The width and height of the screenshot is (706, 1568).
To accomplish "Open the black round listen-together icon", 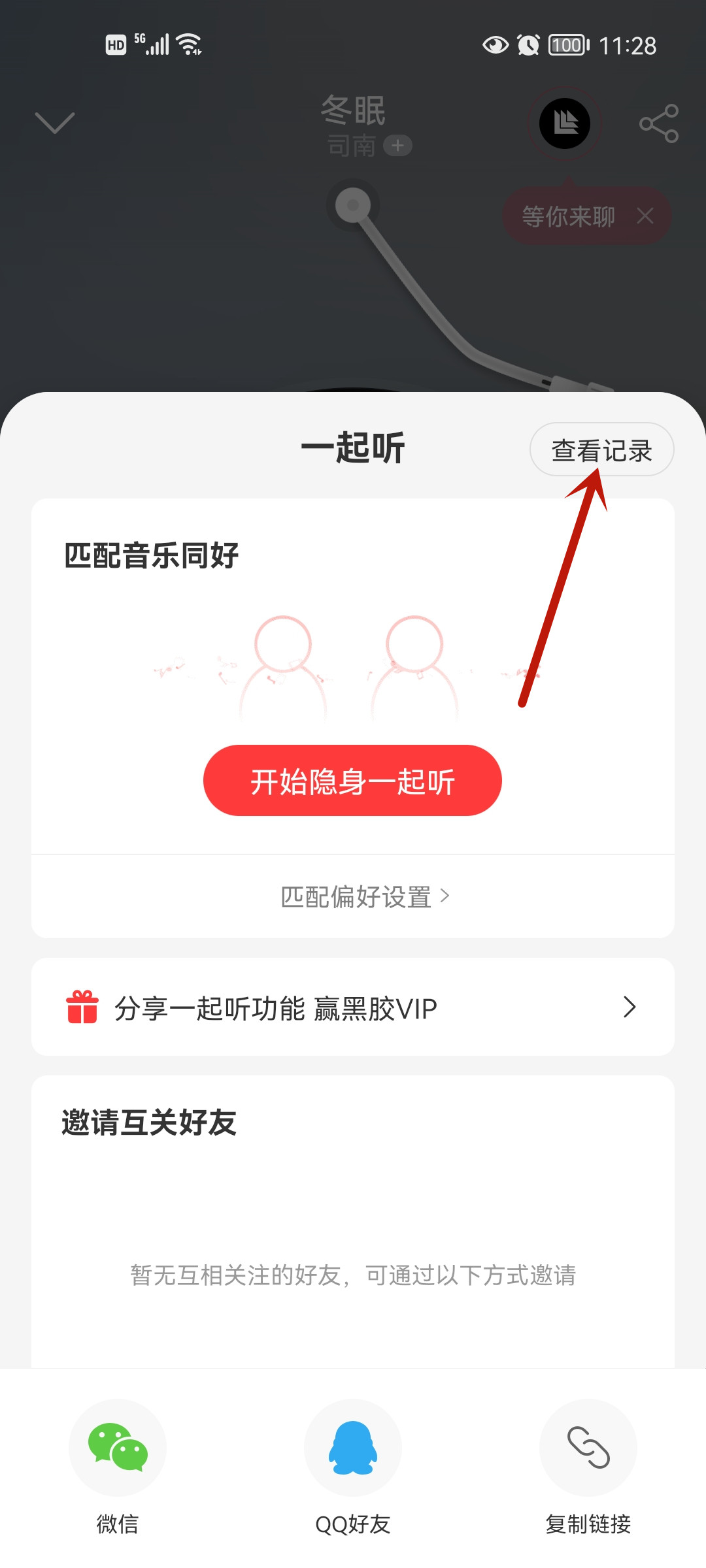I will point(565,123).
